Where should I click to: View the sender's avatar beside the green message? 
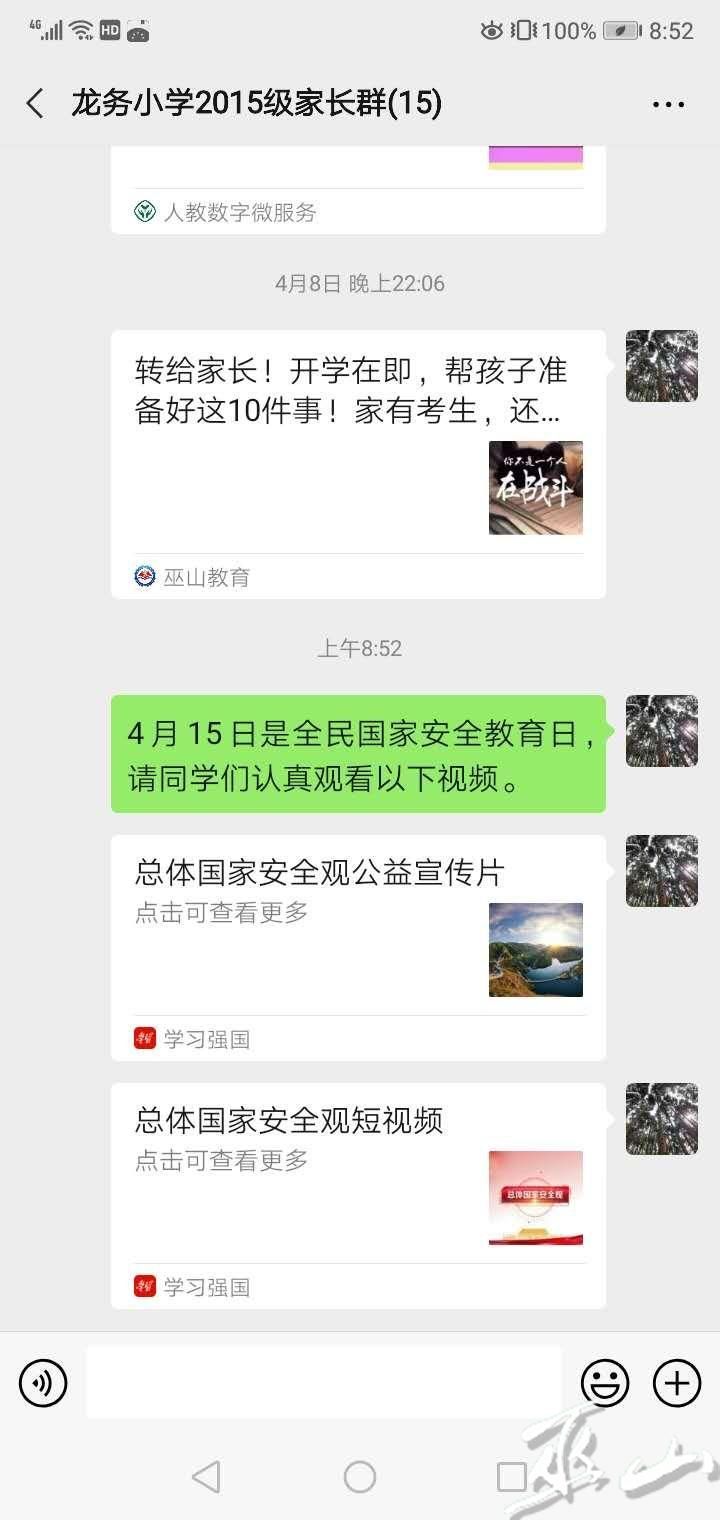click(x=661, y=731)
